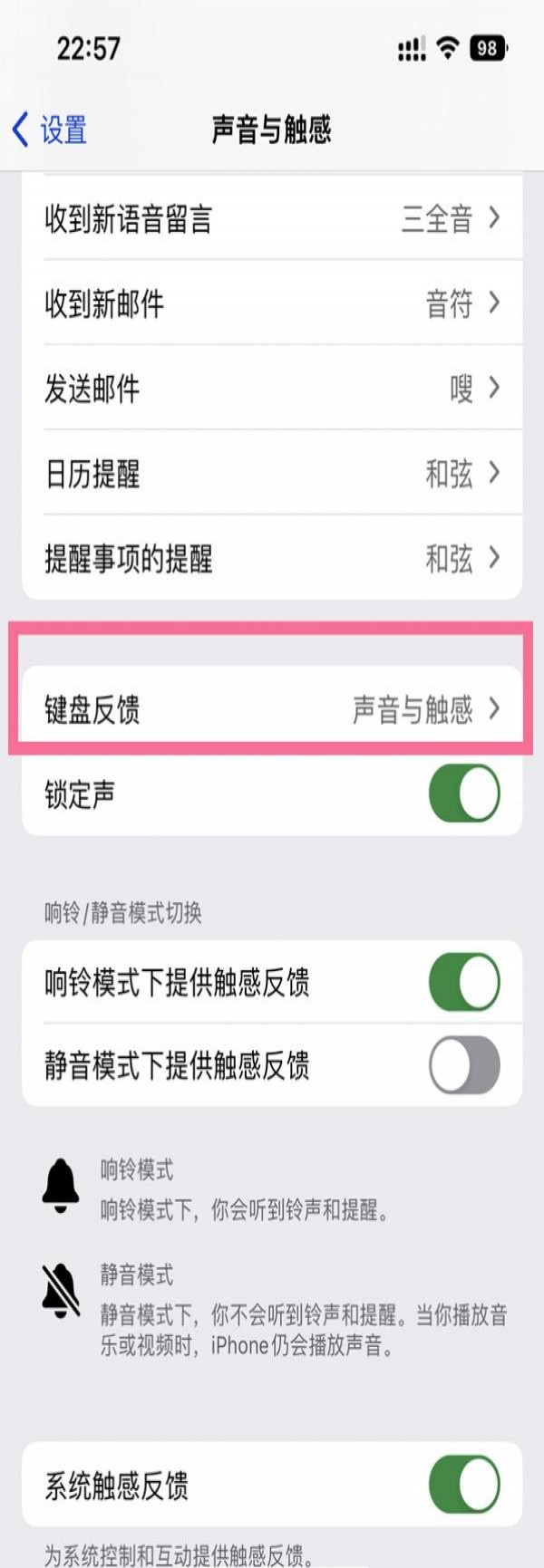Open 日历提醒 sound settings
Image resolution: width=544 pixels, height=1568 pixels.
272,473
